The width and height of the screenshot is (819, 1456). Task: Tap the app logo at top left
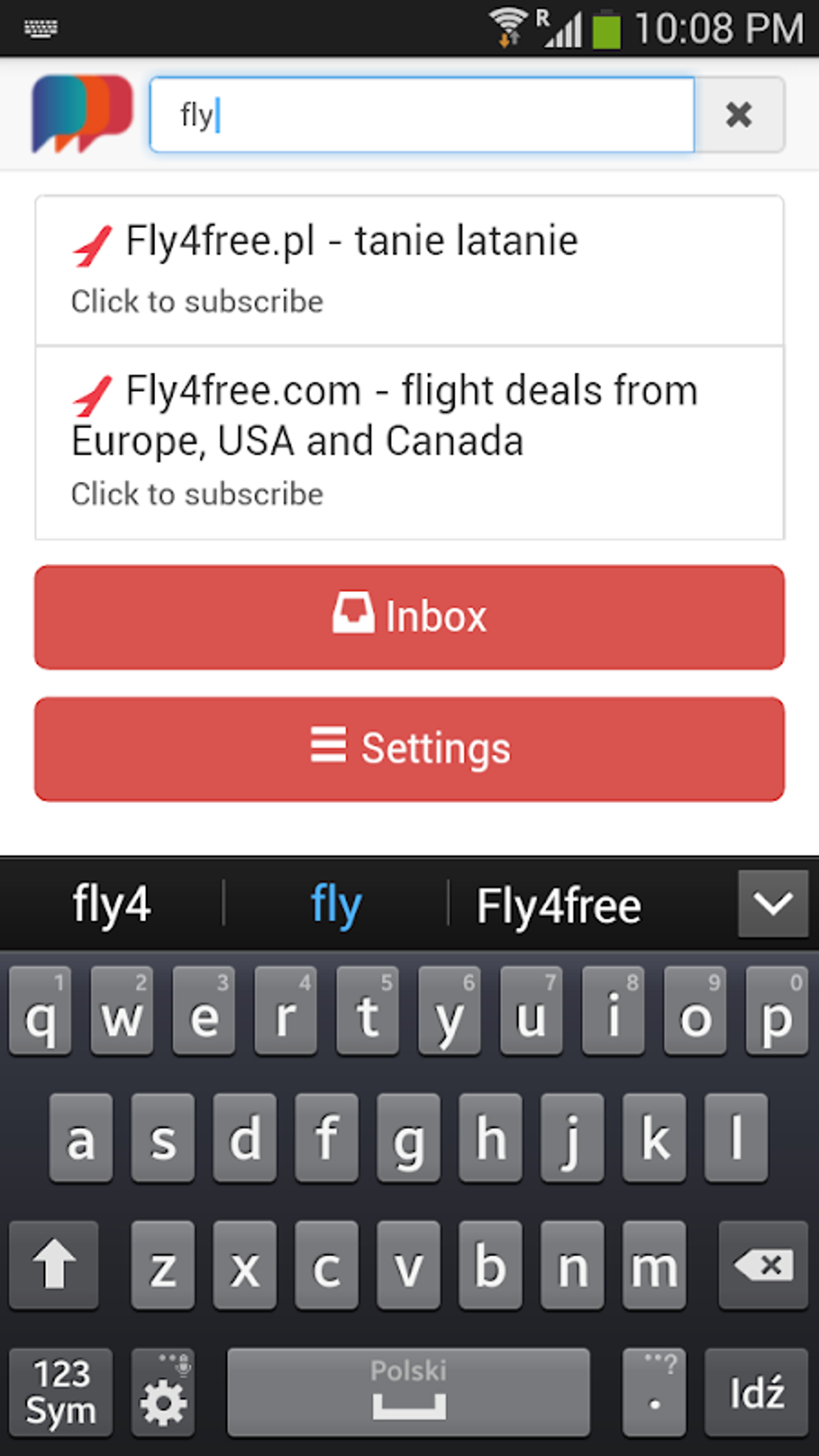[82, 113]
